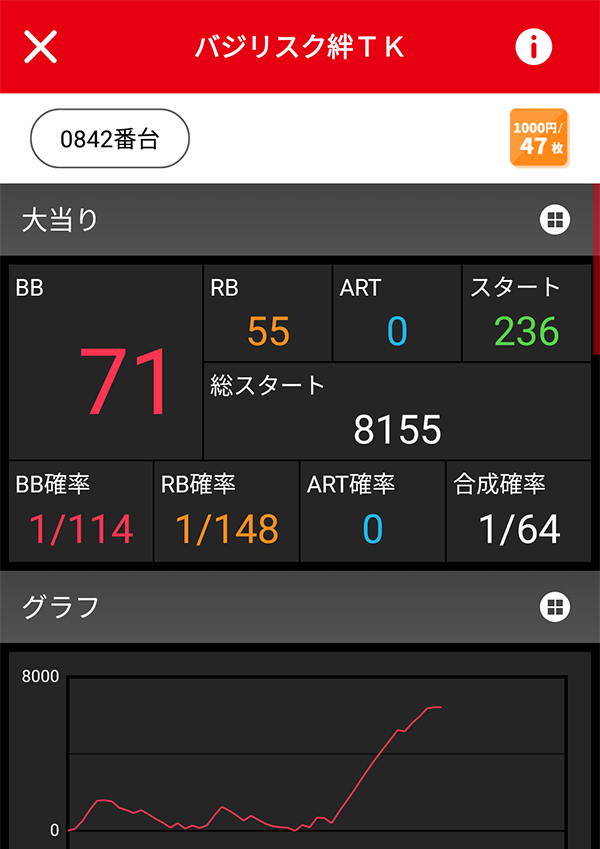600x849 pixels.
Task: Tap the 1000円/47枚 rate badge
Action: [x=539, y=138]
